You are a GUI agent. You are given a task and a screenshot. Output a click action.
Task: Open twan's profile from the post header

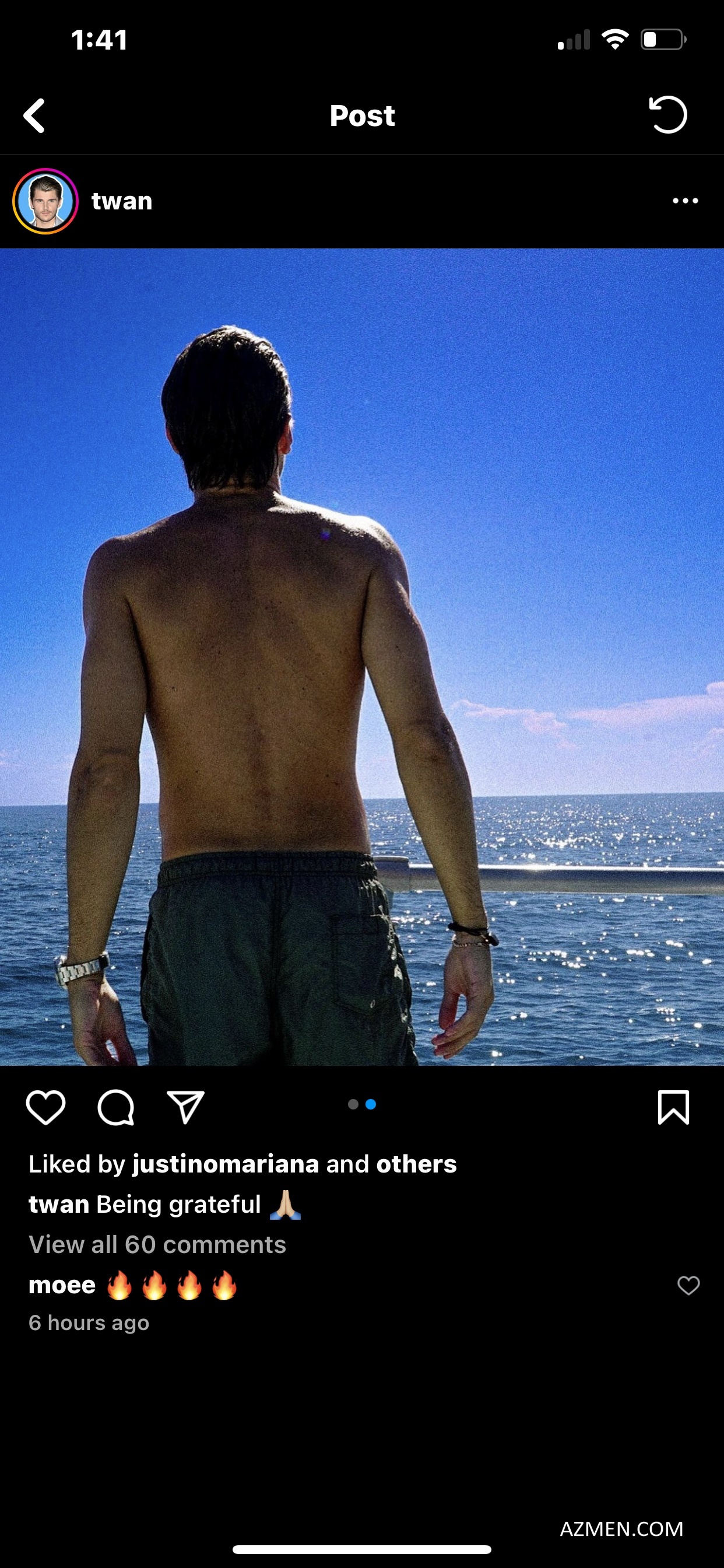(x=122, y=201)
